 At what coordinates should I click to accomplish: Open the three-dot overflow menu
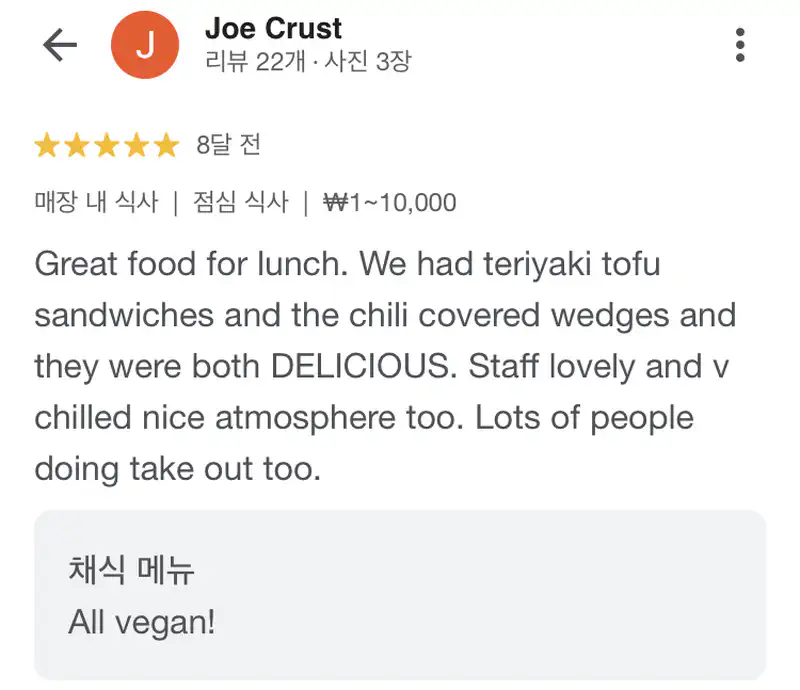pos(740,45)
